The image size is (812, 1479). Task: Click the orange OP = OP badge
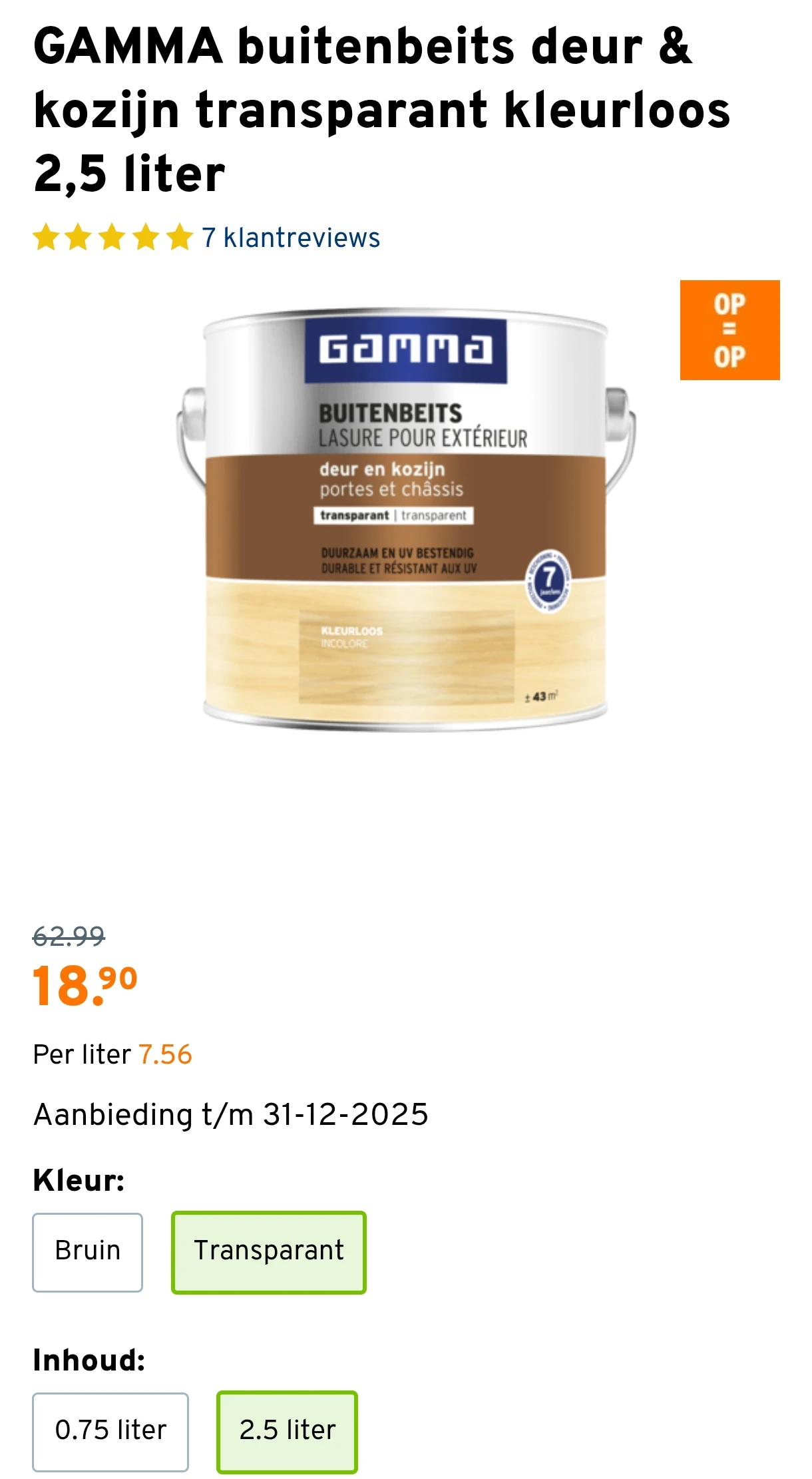[730, 330]
